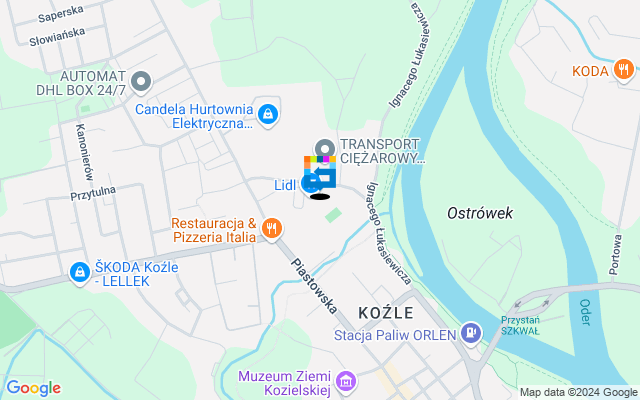The height and width of the screenshot is (400, 640).
Task: Open Restauracja & Pizzeria Italia pin
Action: [x=271, y=231]
